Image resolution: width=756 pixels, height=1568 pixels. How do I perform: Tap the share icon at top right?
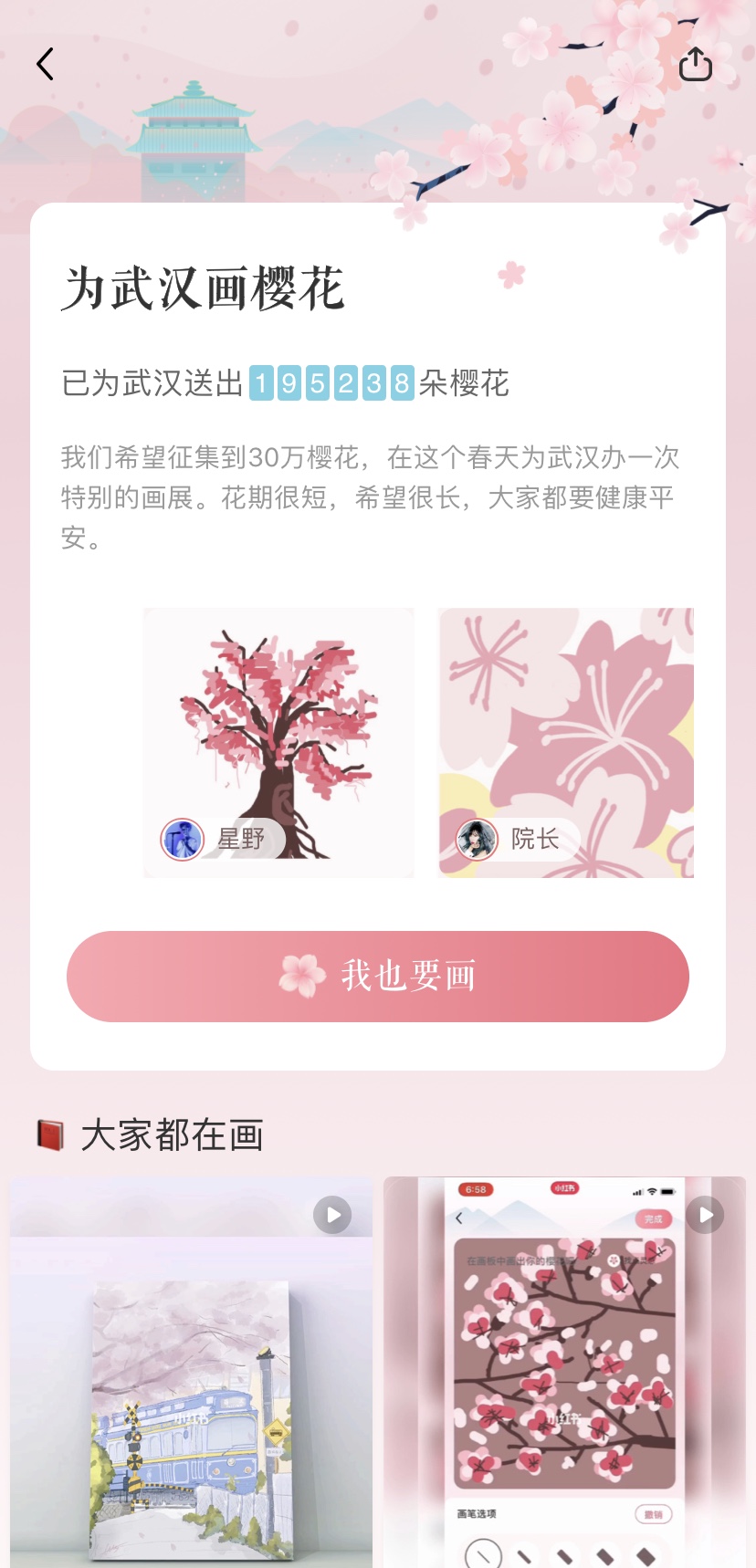click(x=696, y=63)
